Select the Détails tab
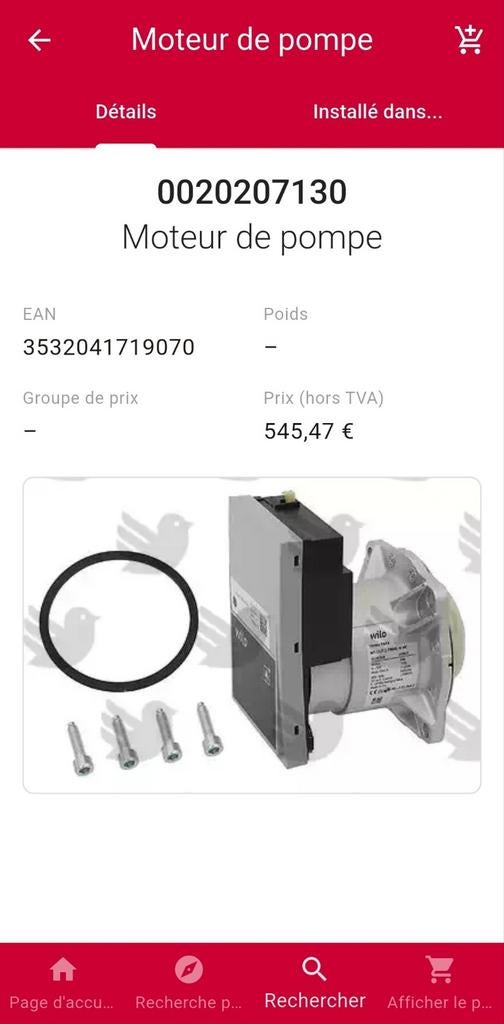The width and height of the screenshot is (504, 1024). coord(126,112)
